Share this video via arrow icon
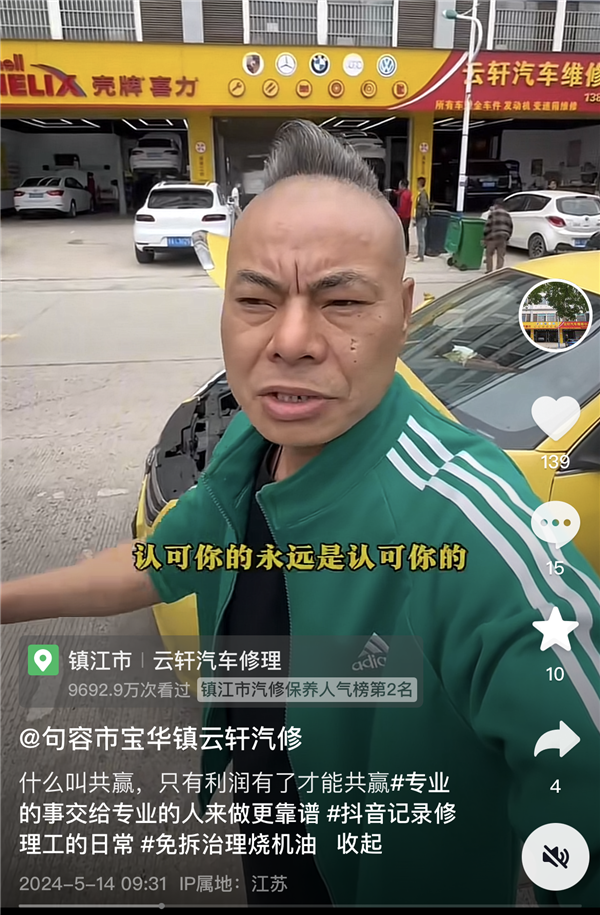600x915 pixels. 556,740
